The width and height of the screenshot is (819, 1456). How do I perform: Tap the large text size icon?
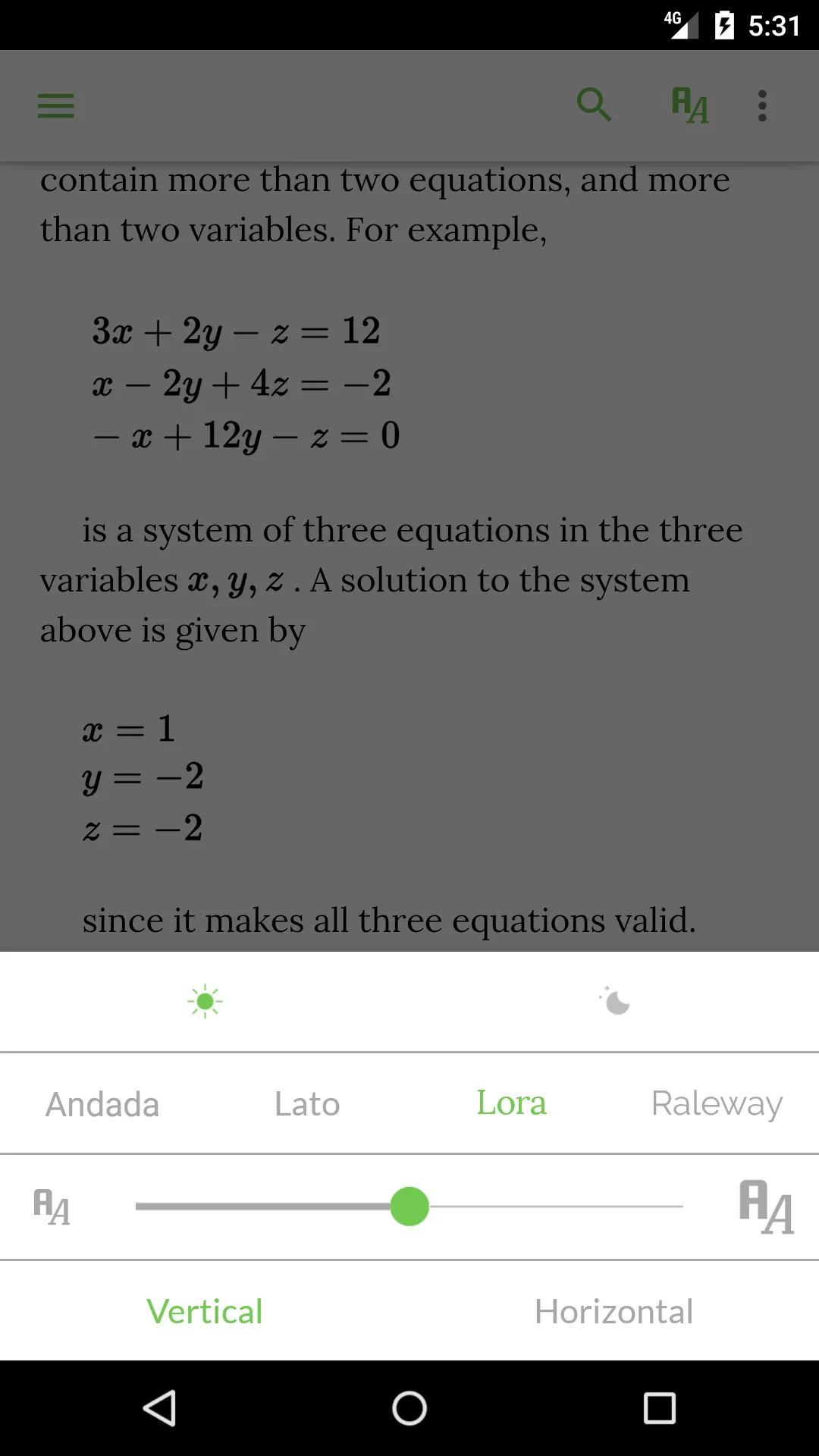click(x=767, y=1207)
